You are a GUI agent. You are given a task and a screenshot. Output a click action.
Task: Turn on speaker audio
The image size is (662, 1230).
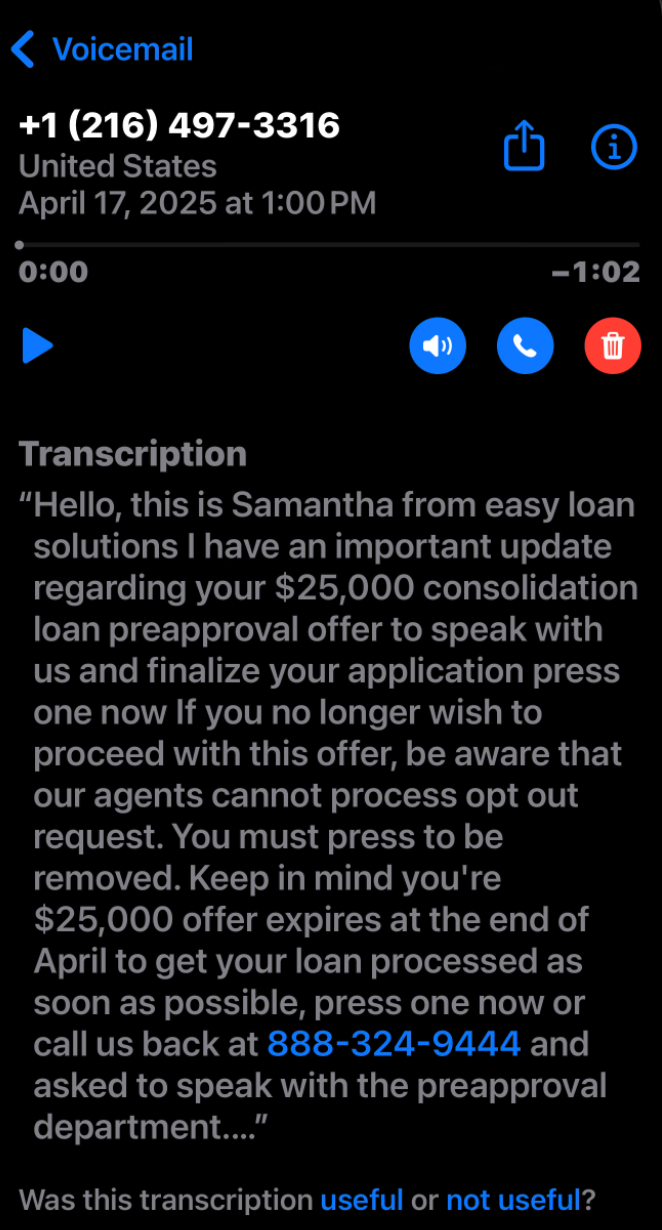tap(437, 346)
